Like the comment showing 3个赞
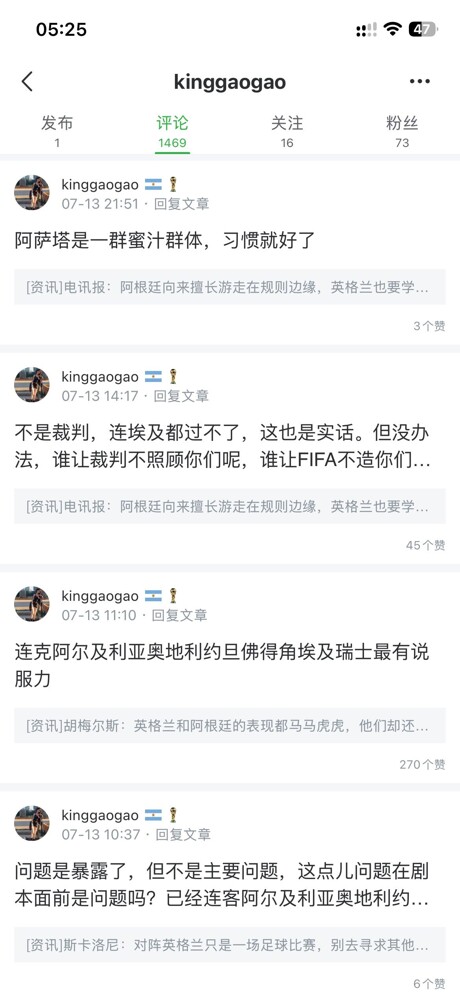 point(430,326)
